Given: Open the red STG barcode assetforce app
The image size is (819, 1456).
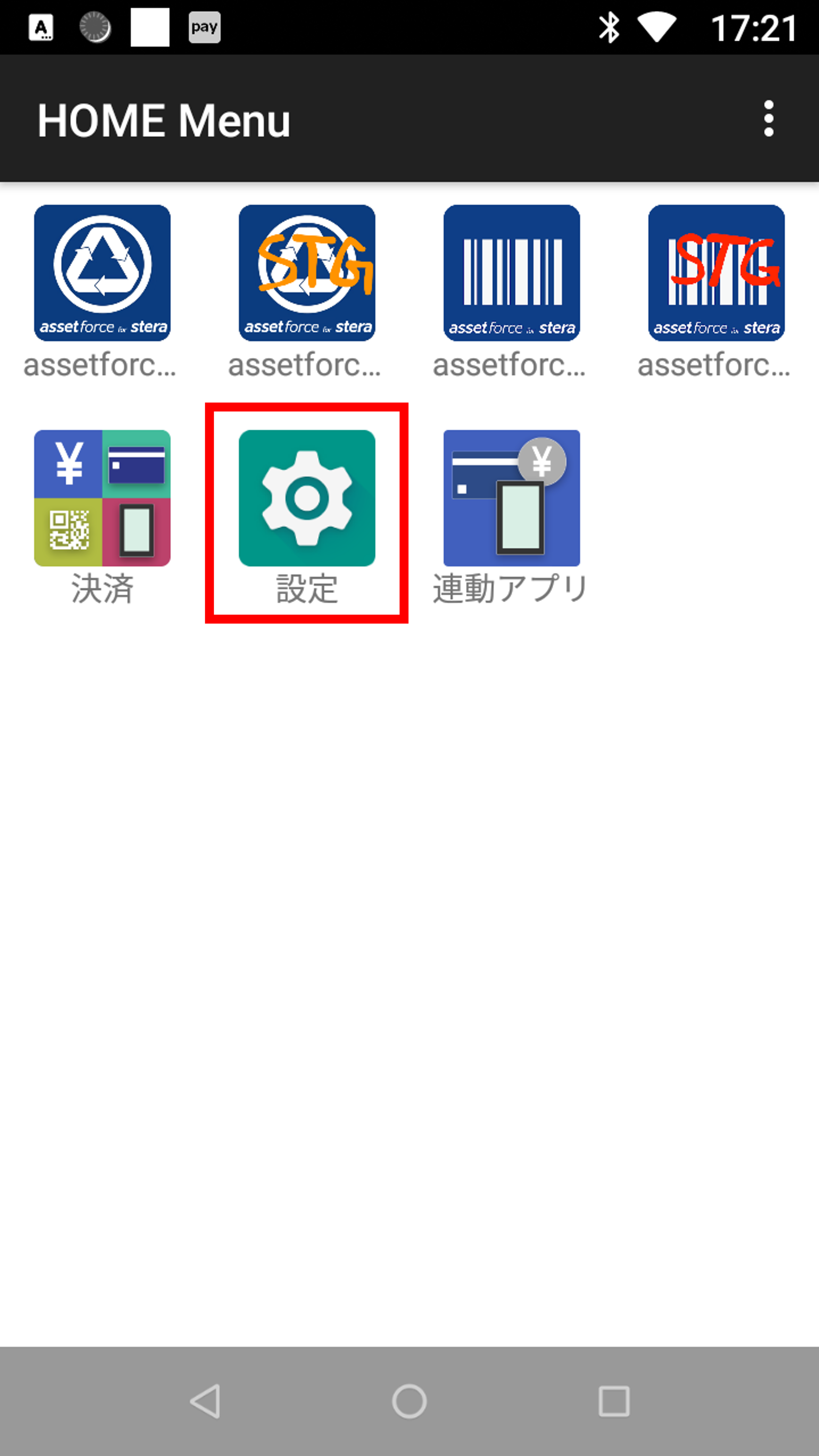Looking at the screenshot, I should (x=716, y=273).
